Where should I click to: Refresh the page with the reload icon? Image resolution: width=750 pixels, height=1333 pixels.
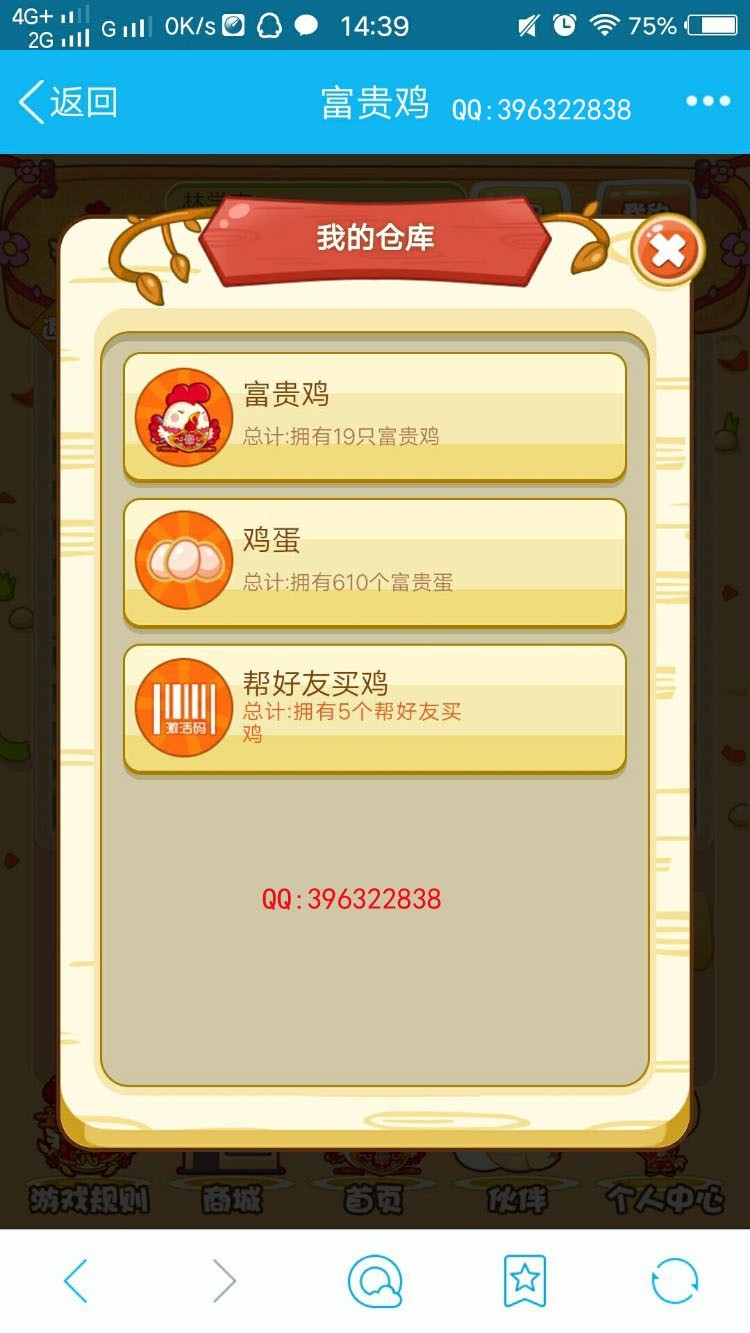point(673,1281)
